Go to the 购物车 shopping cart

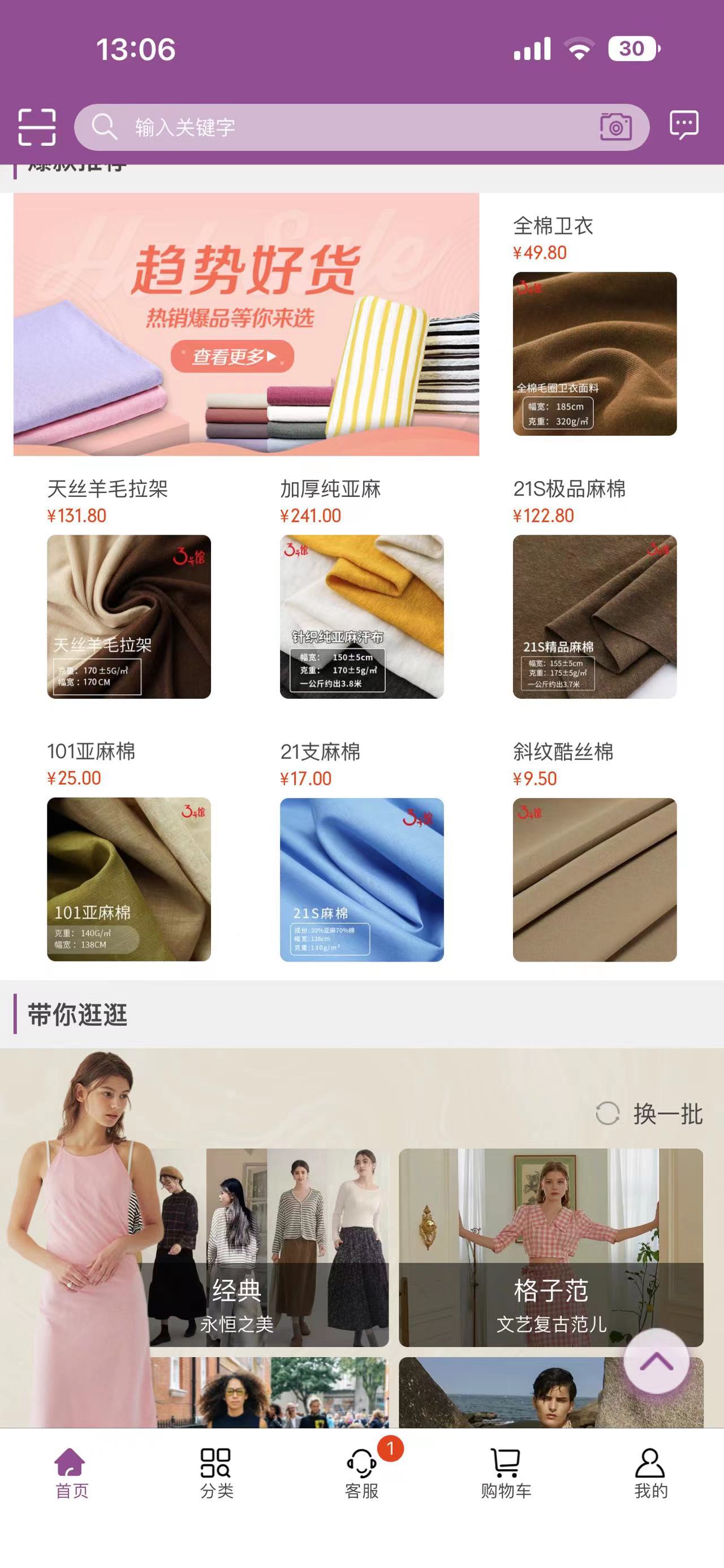pos(506,1473)
